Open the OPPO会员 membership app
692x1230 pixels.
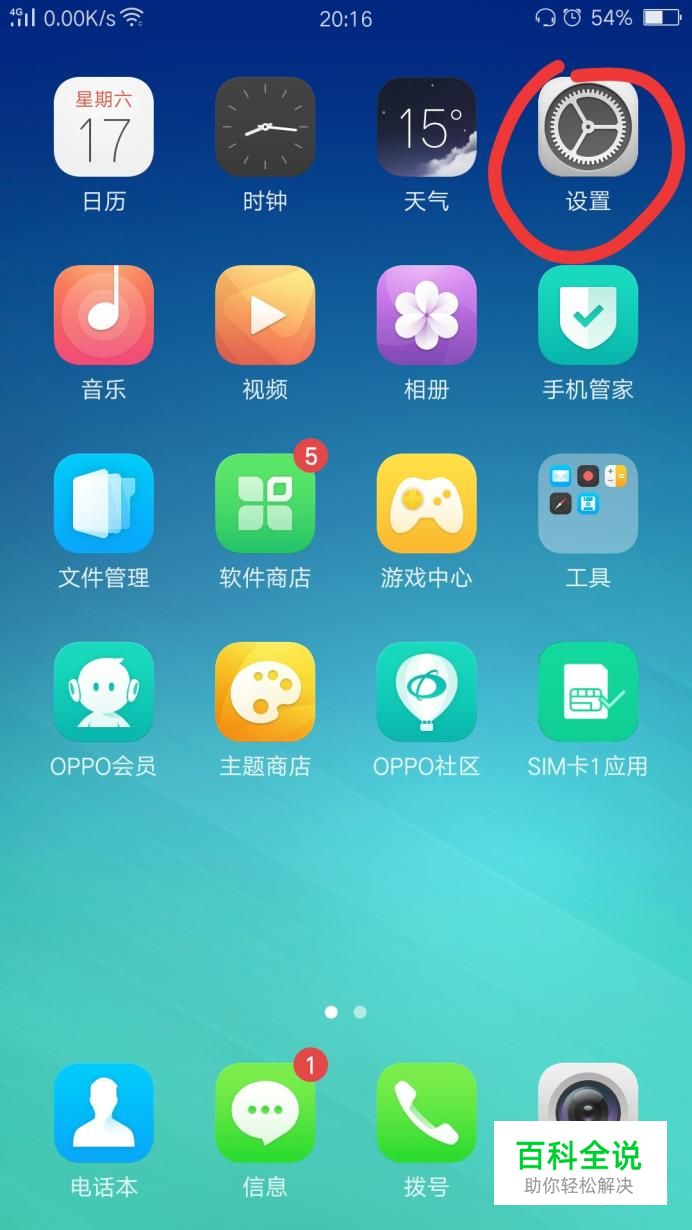coord(104,692)
